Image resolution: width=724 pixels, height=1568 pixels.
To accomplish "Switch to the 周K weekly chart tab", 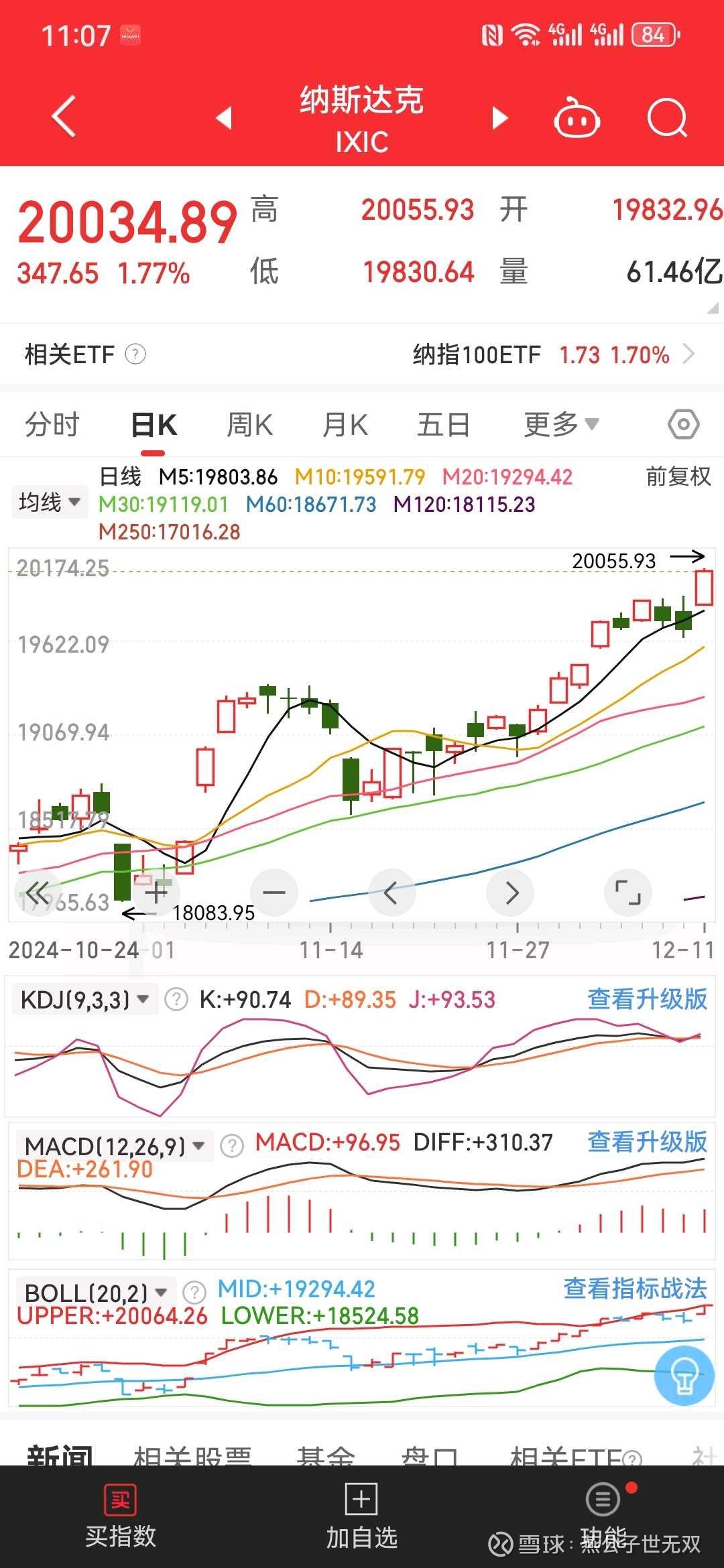I will tap(249, 423).
